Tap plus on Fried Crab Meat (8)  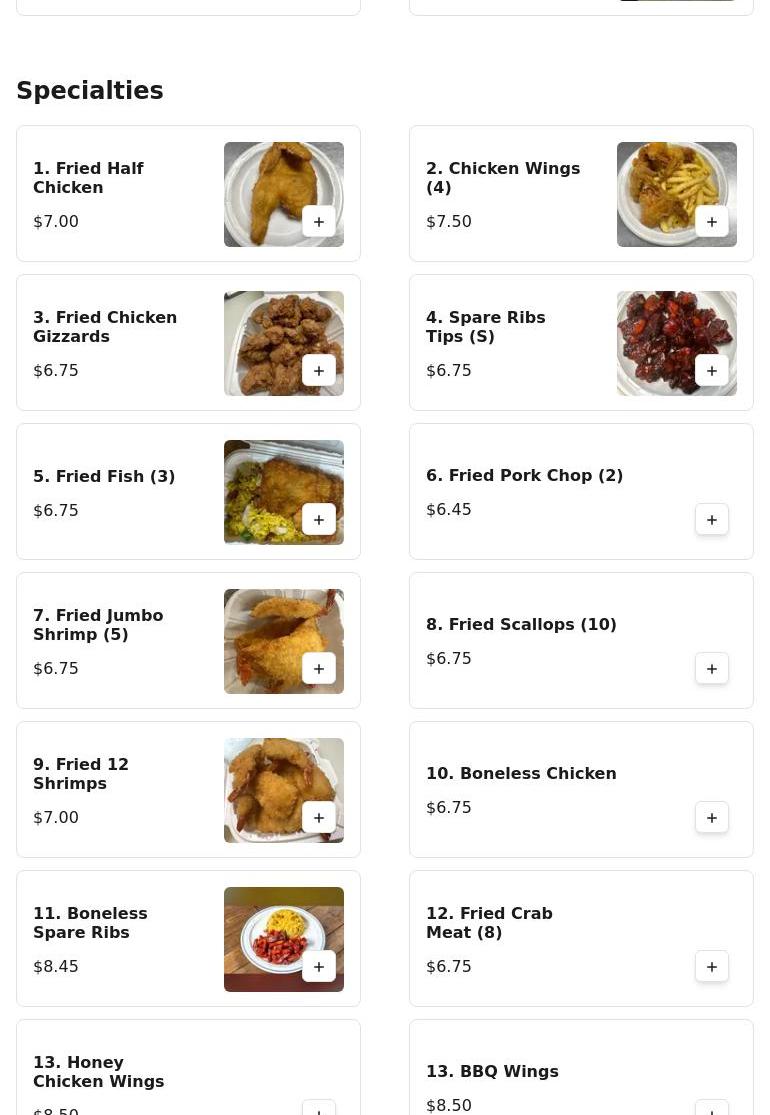tap(712, 967)
